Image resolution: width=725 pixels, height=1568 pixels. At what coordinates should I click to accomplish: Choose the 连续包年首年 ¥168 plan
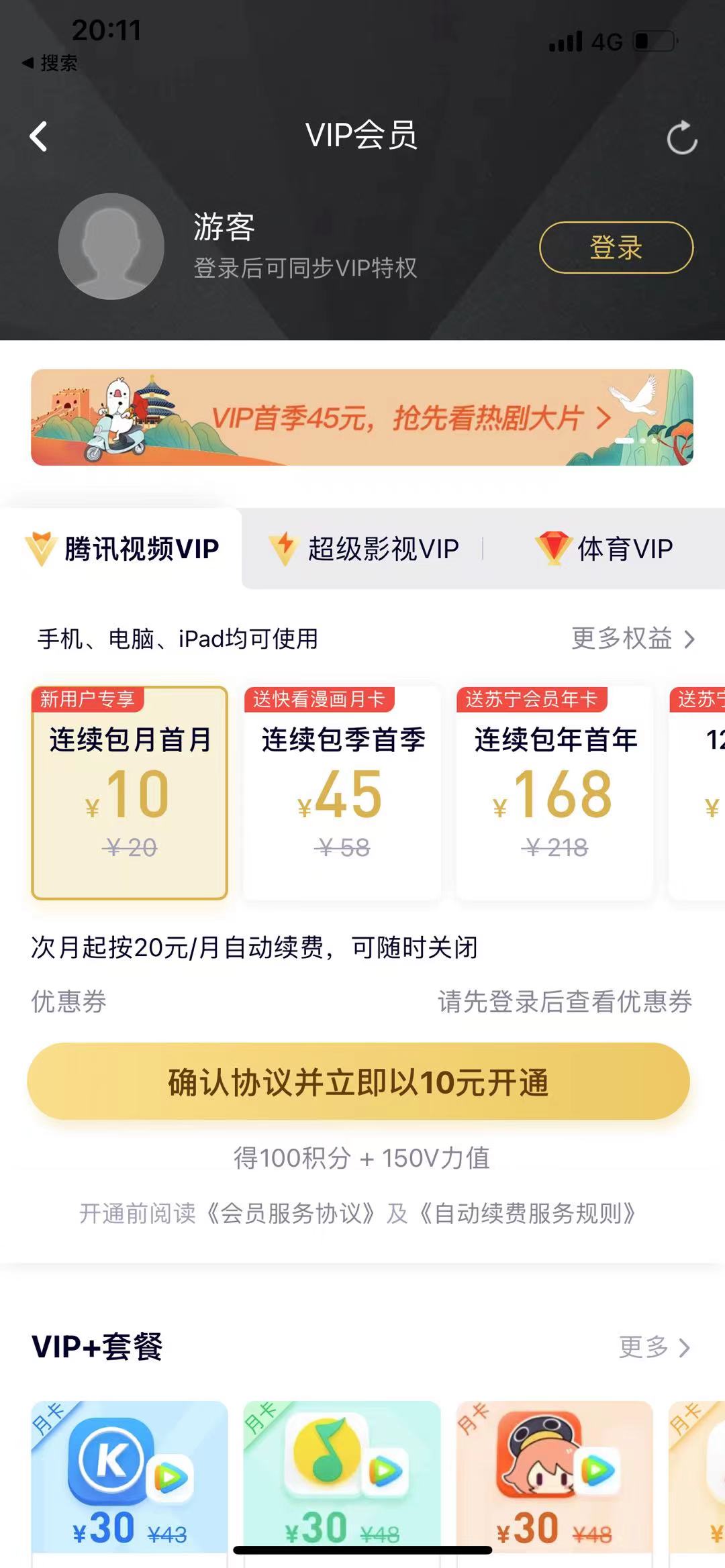pos(554,793)
